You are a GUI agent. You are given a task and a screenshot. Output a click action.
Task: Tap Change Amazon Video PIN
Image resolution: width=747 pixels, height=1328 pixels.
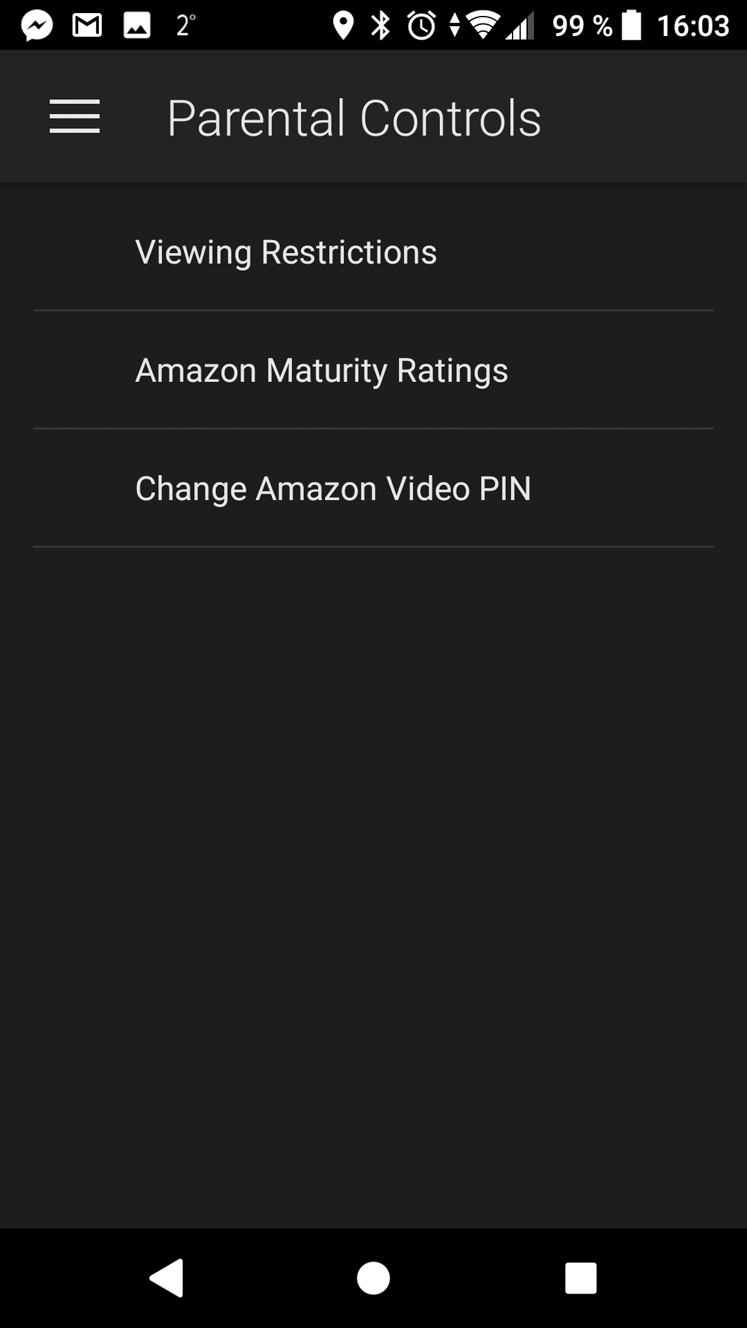click(373, 488)
